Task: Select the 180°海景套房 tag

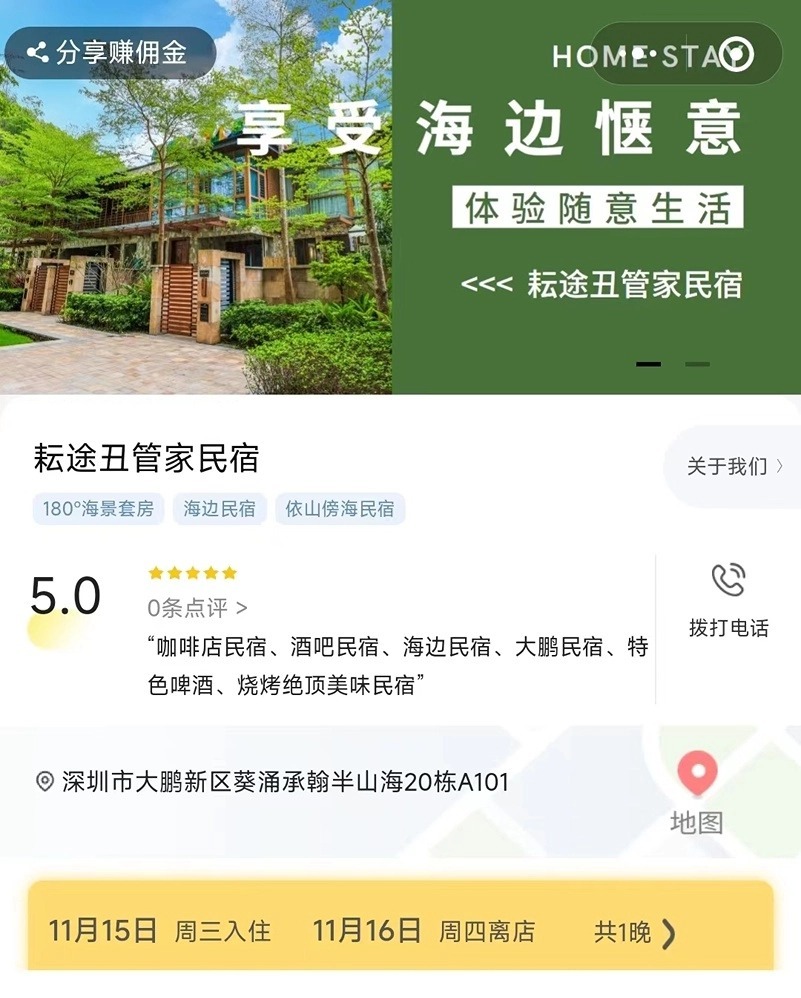Action: coord(98,508)
